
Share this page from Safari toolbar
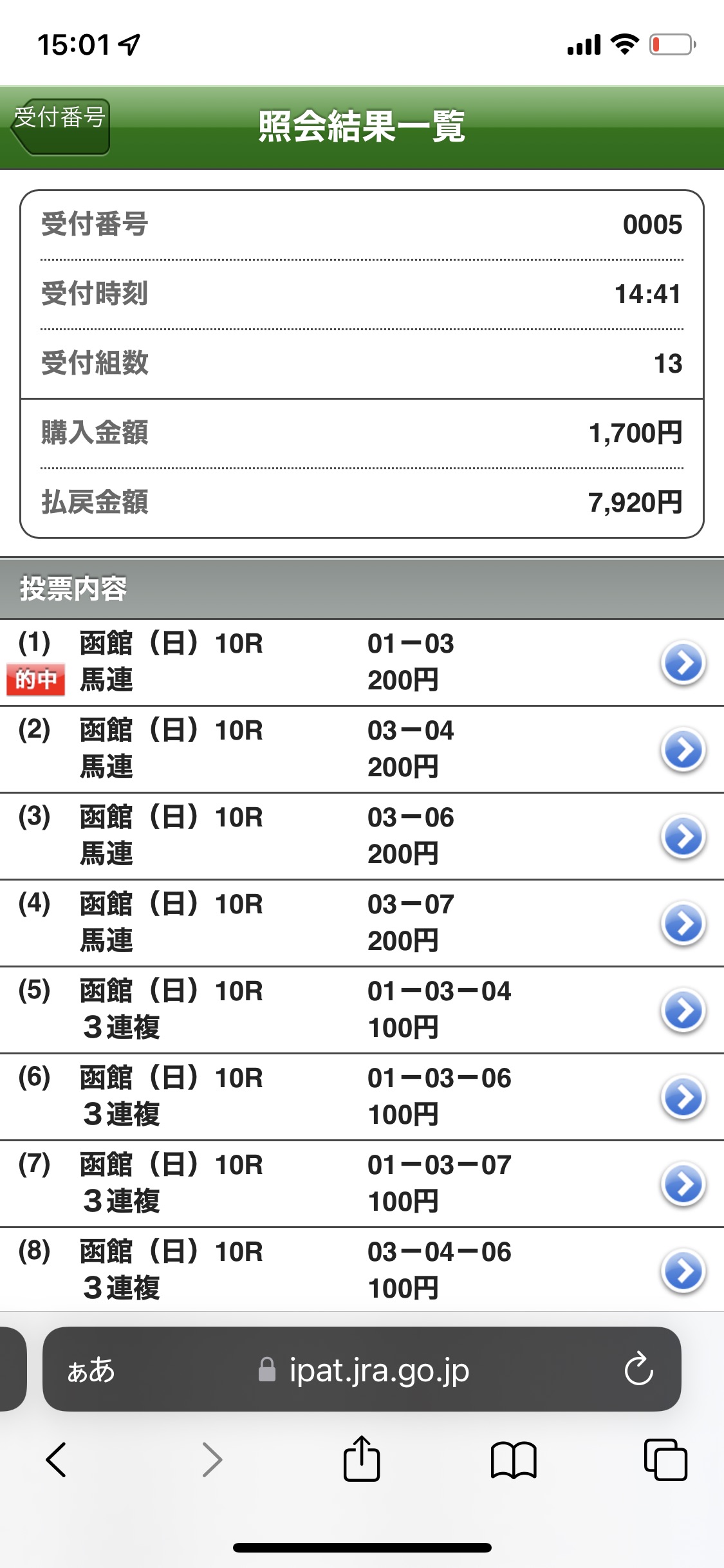(x=361, y=1459)
